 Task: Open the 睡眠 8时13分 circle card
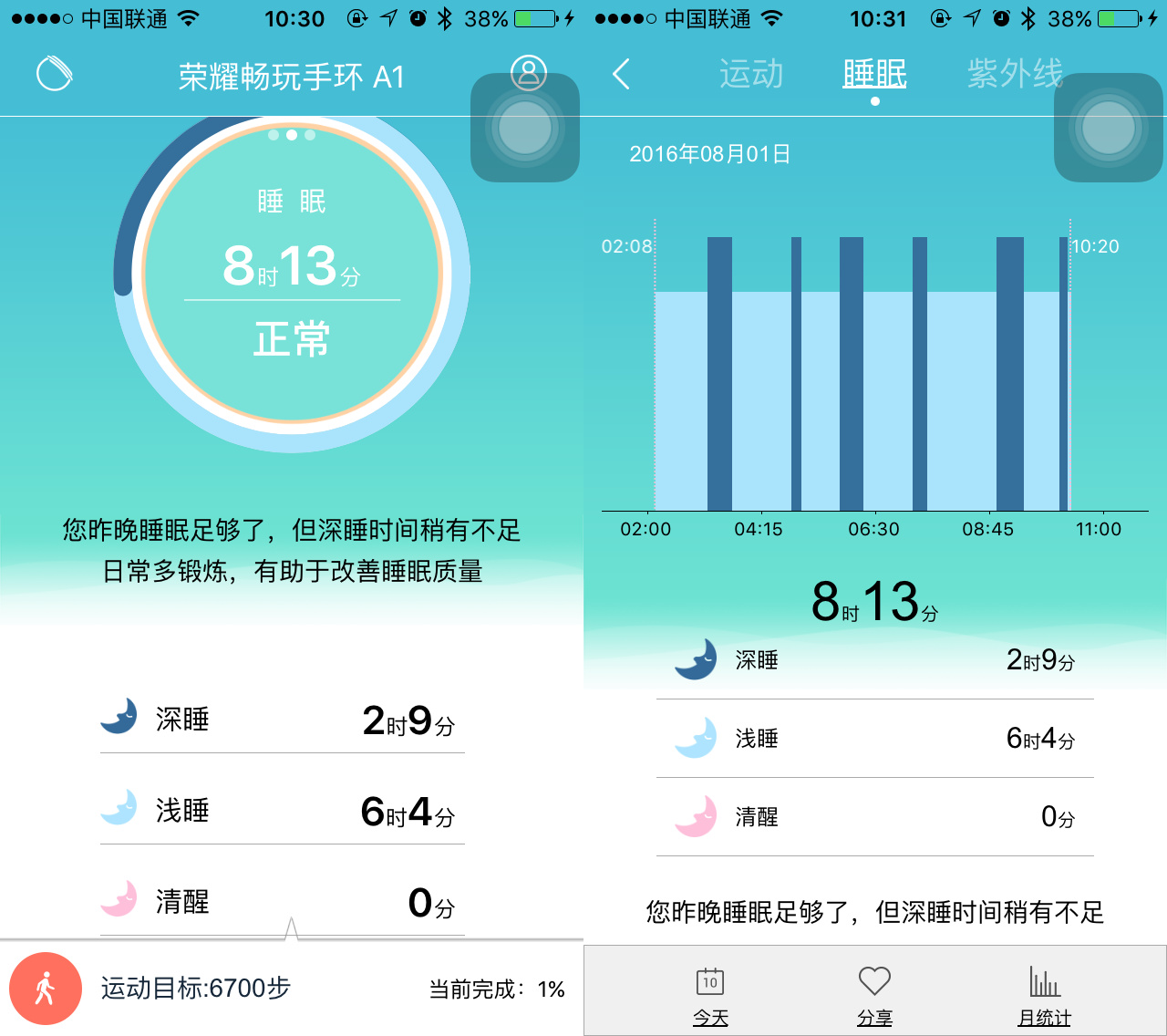point(292,274)
